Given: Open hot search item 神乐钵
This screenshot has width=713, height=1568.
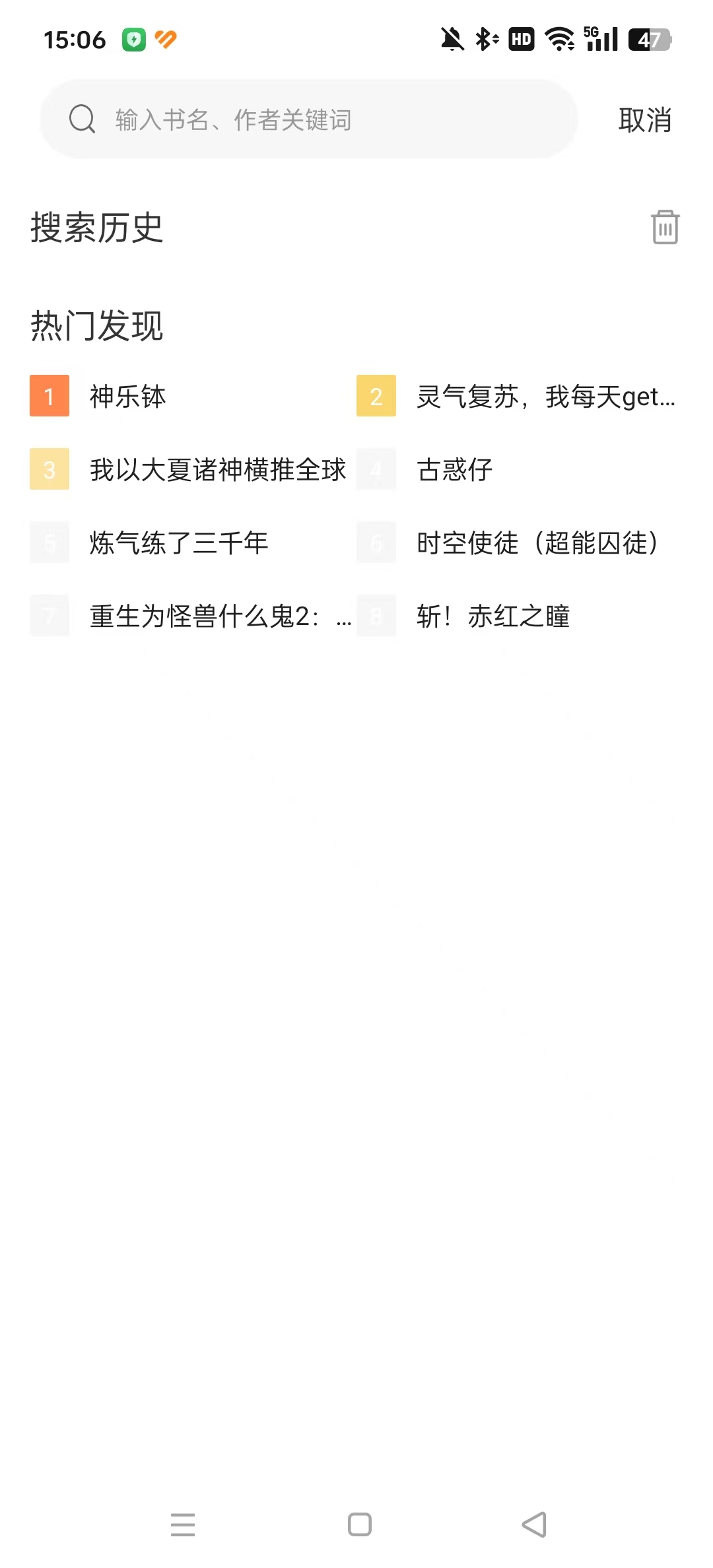Looking at the screenshot, I should [128, 397].
